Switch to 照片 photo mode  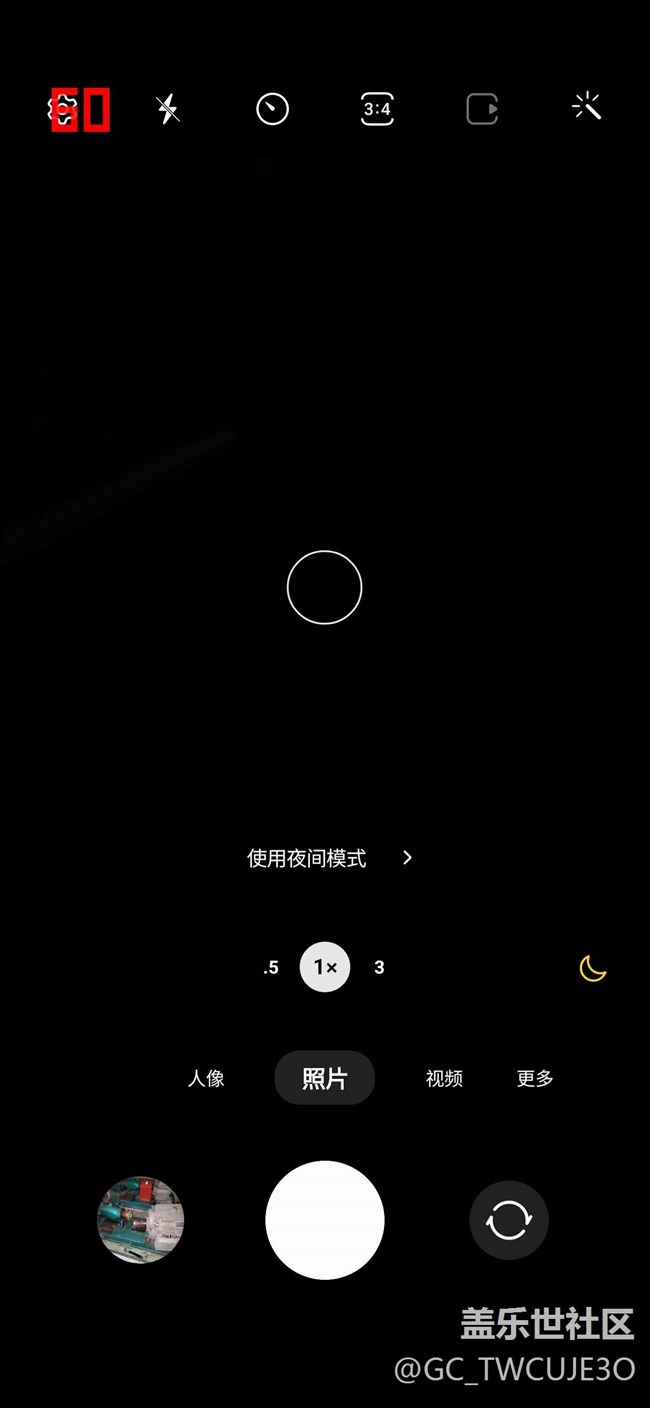coord(325,1078)
